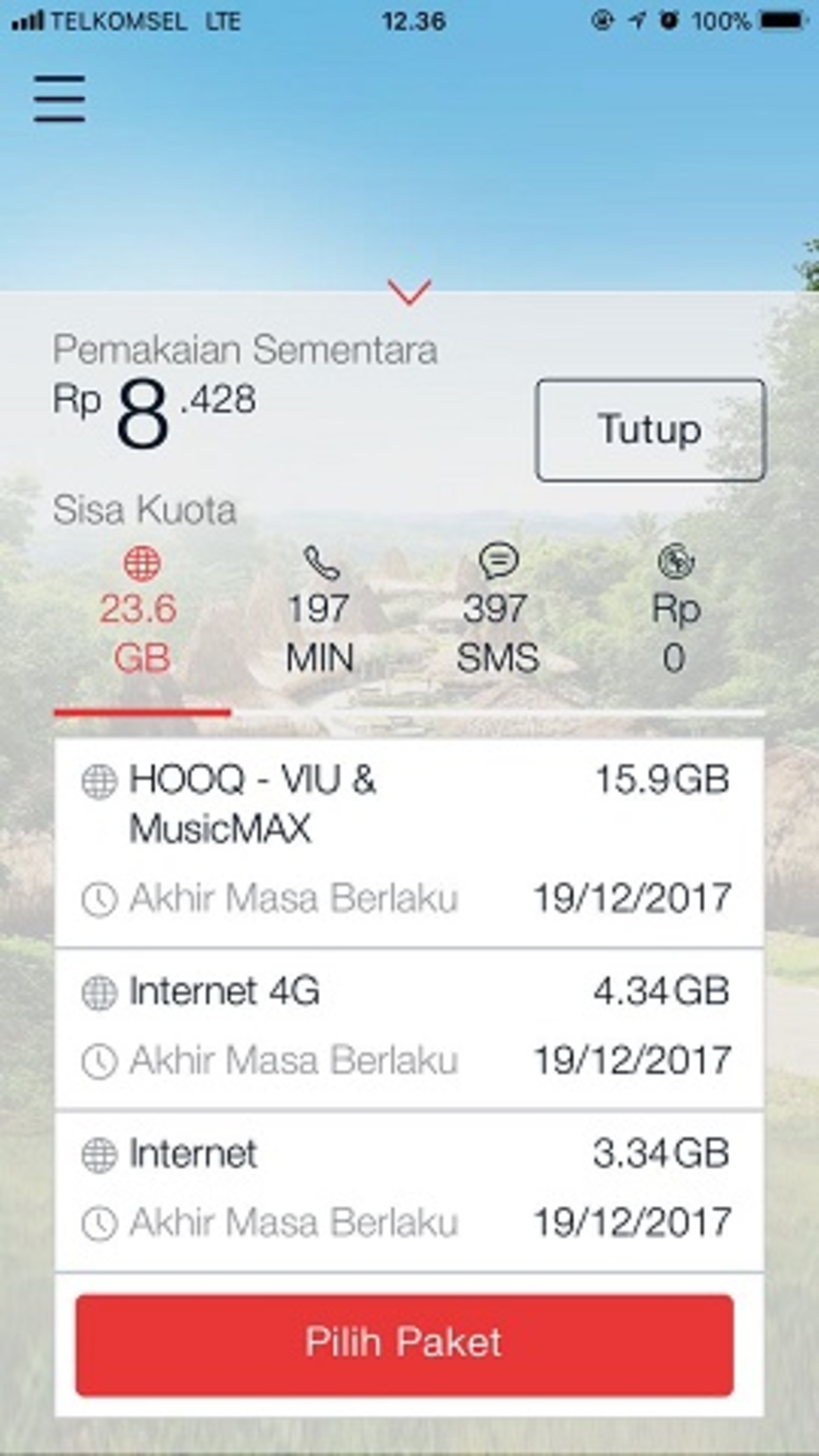Switch to the 197 MIN voice quota tab
The image size is (819, 1456).
click(x=319, y=612)
